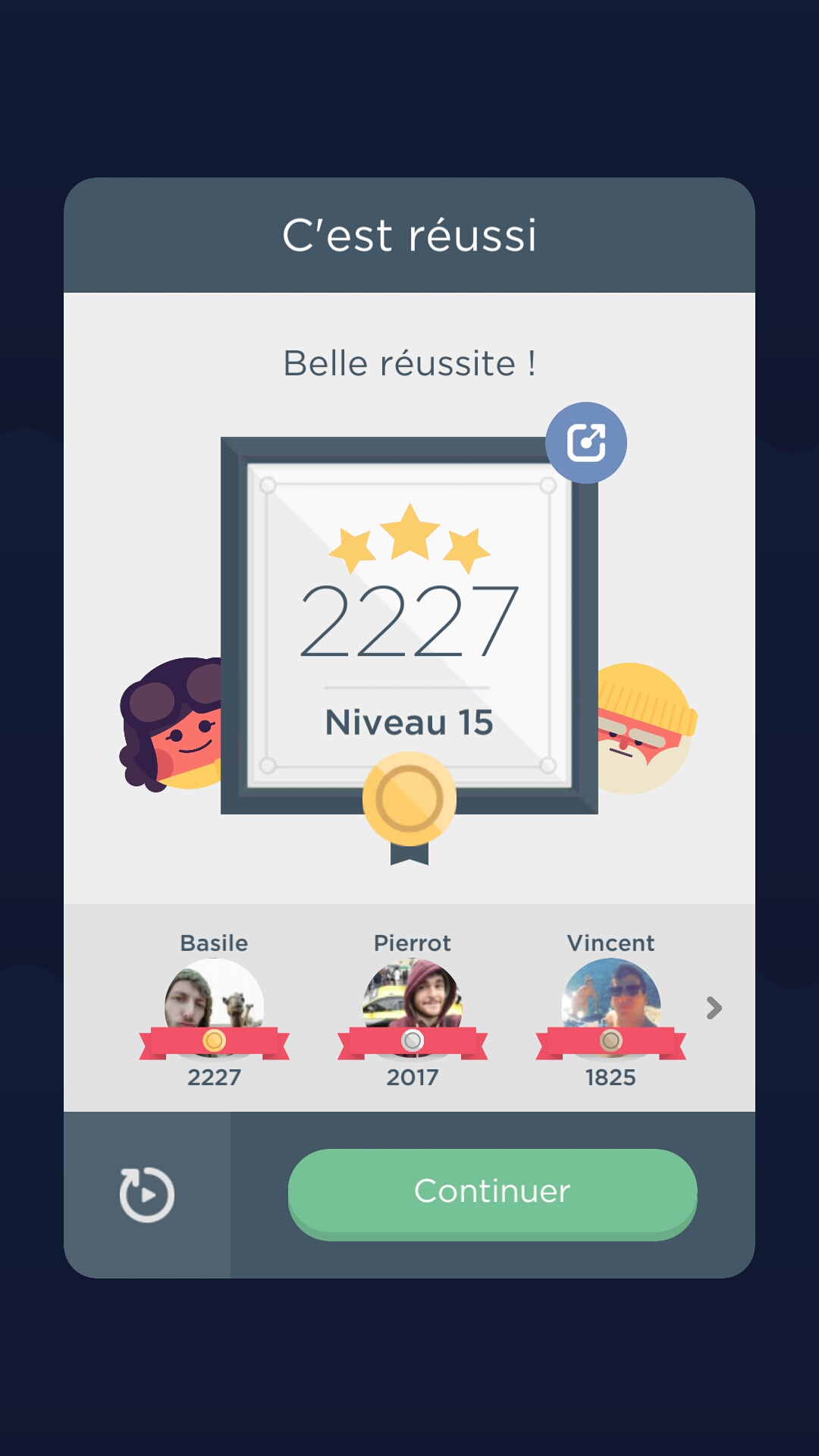Replay the level with the restart icon
The image size is (819, 1456).
(x=147, y=1194)
